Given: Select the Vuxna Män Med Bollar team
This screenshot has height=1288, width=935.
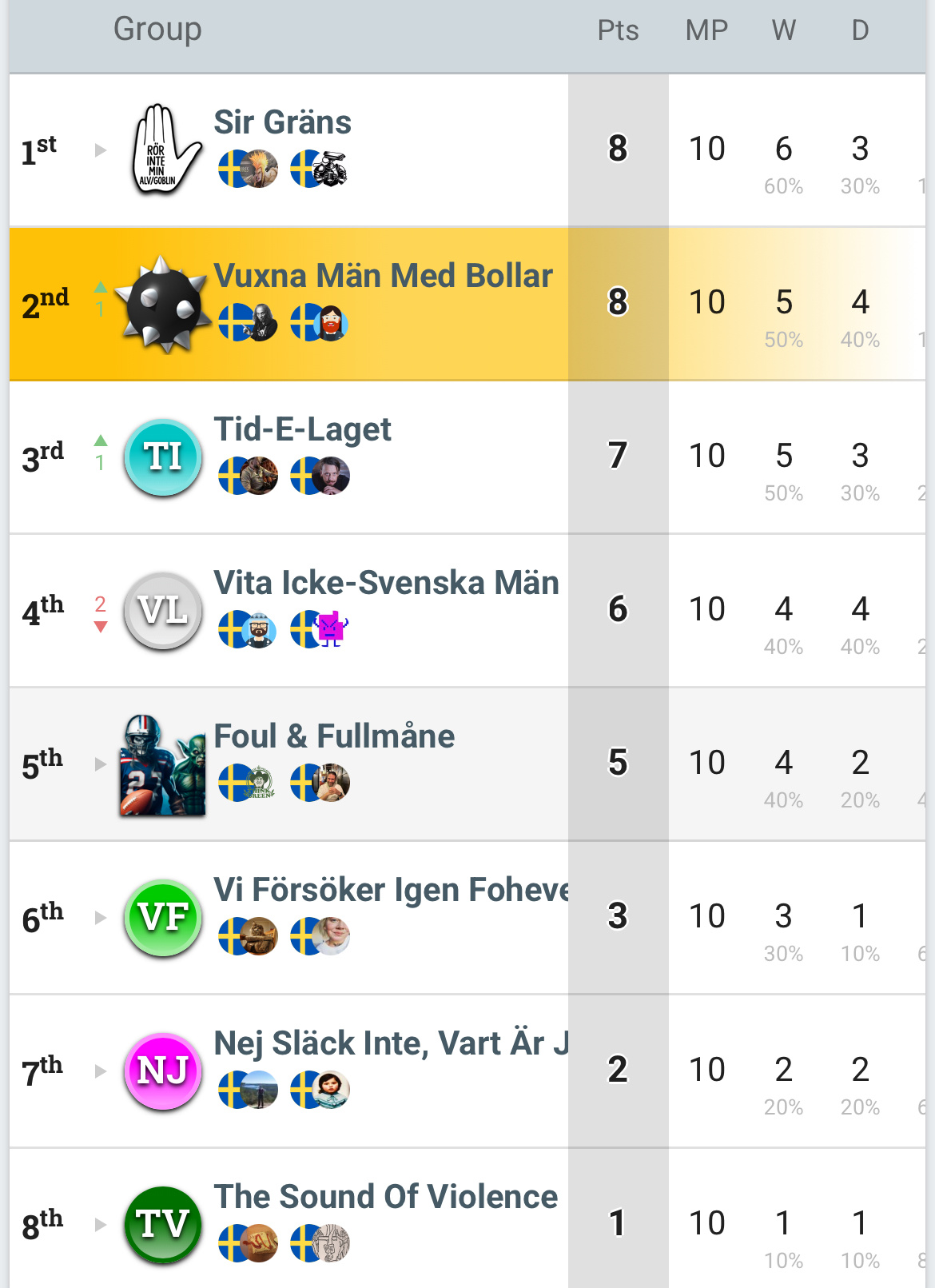Looking at the screenshot, I should [x=383, y=277].
